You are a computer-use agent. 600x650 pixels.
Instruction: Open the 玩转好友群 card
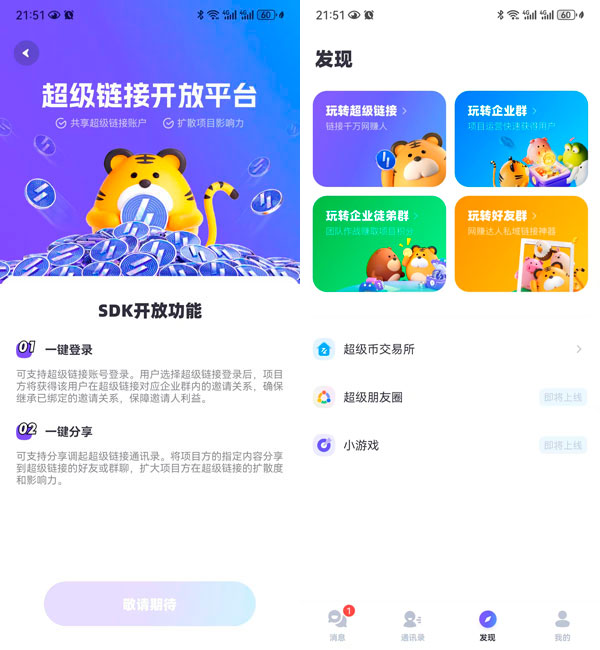pos(521,243)
